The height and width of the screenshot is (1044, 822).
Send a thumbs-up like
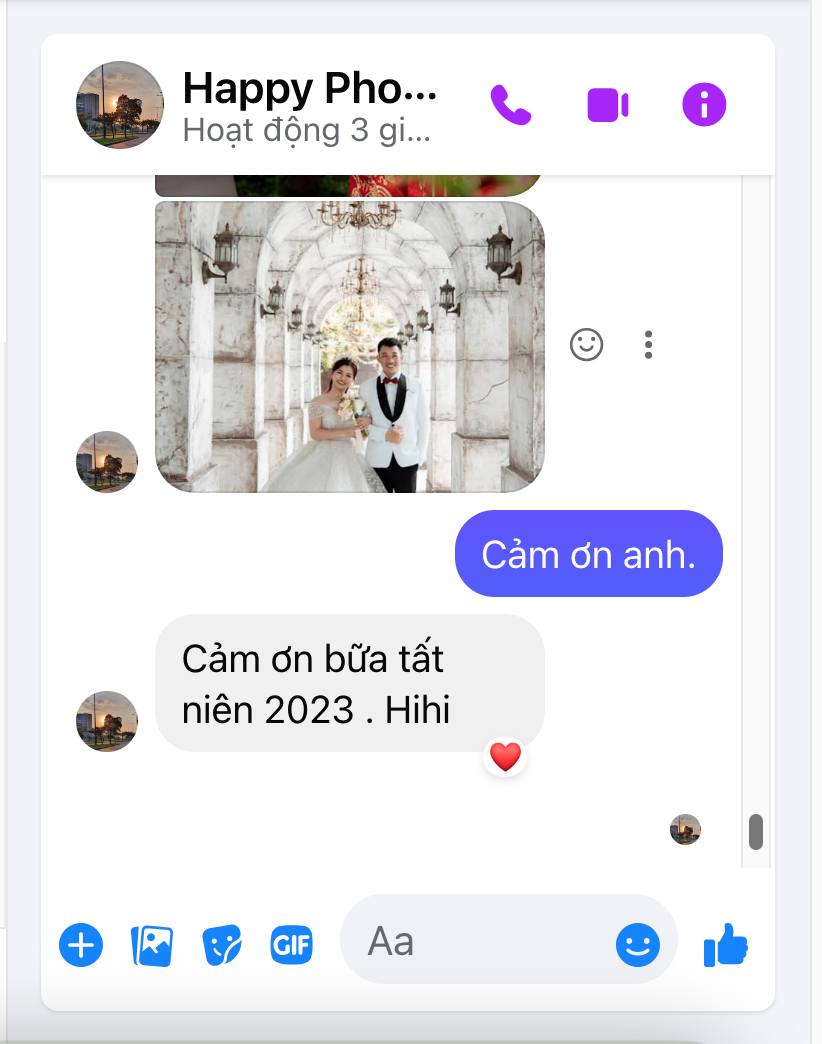point(725,943)
